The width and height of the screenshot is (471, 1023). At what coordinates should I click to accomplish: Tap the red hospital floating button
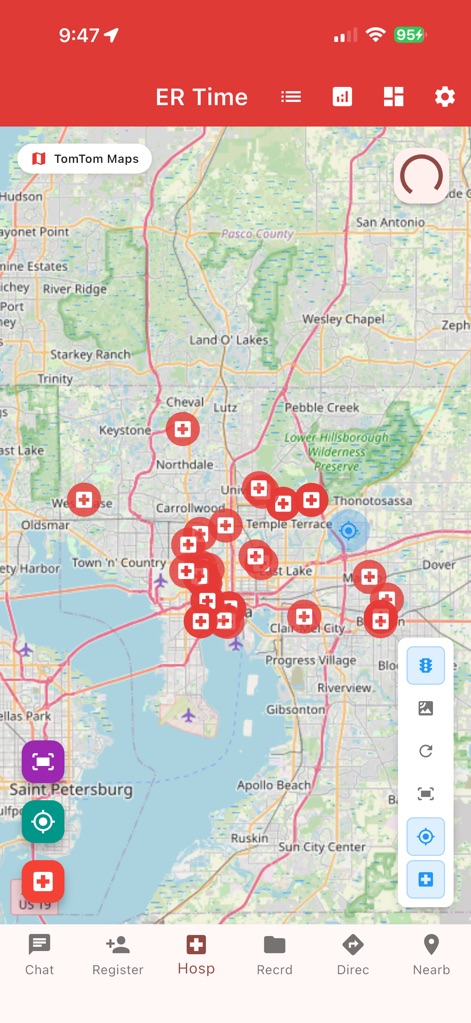point(43,882)
